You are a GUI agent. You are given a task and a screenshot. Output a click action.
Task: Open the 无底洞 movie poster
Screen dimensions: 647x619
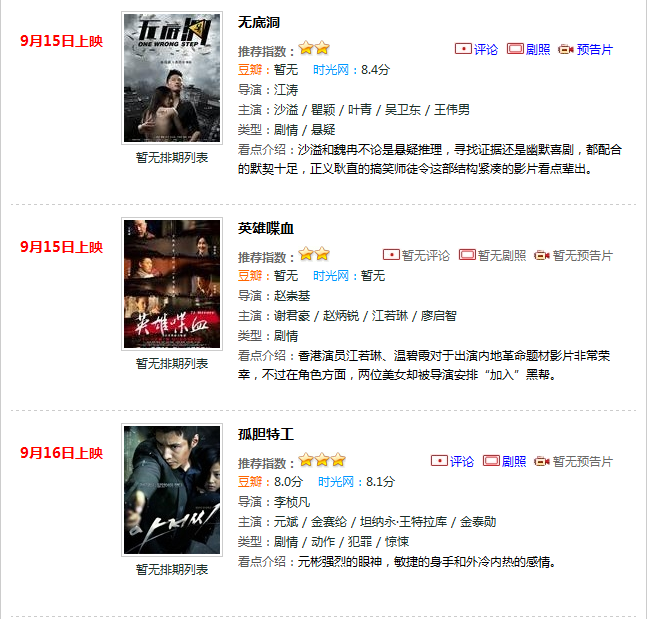click(172, 78)
